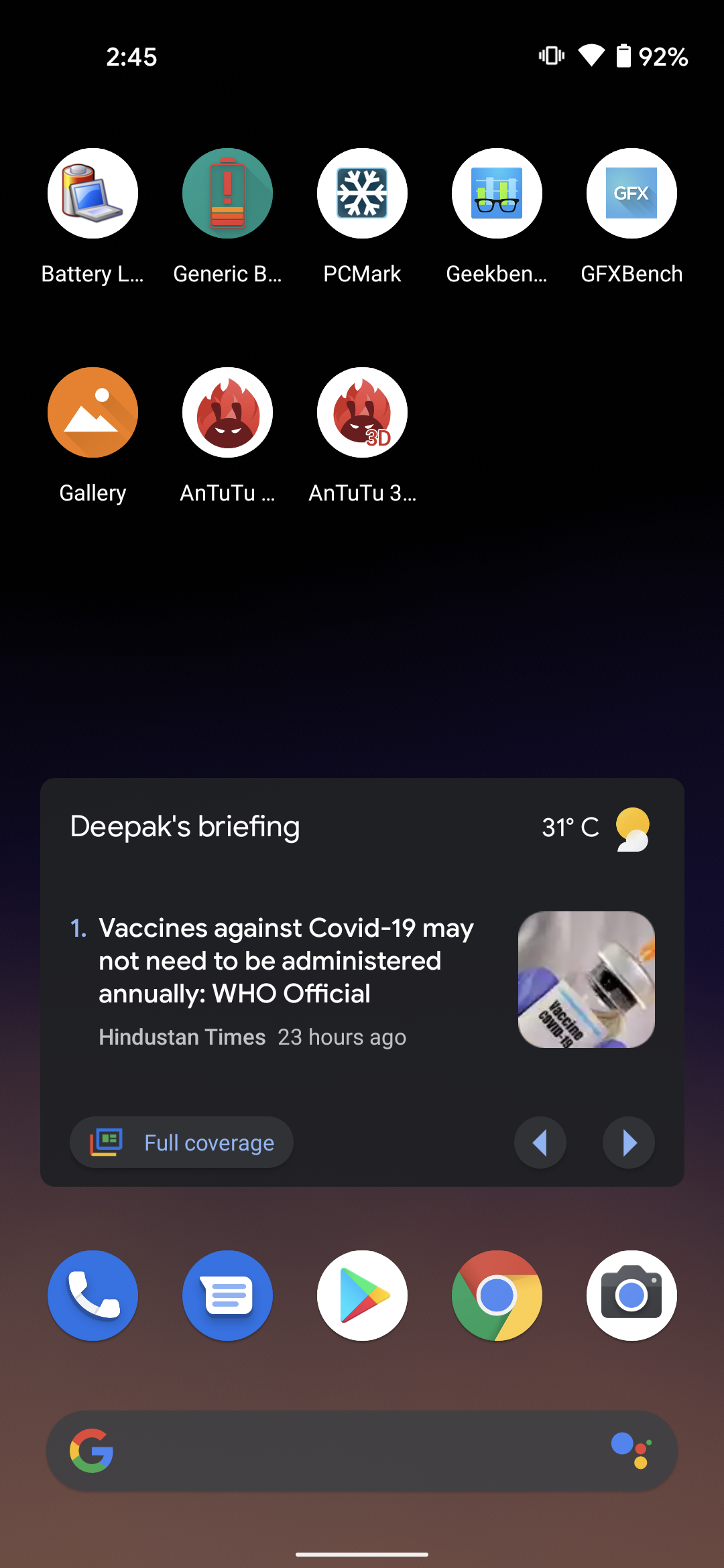Open the AnTuTu 3D Bench app
The image size is (724, 1568).
(362, 412)
